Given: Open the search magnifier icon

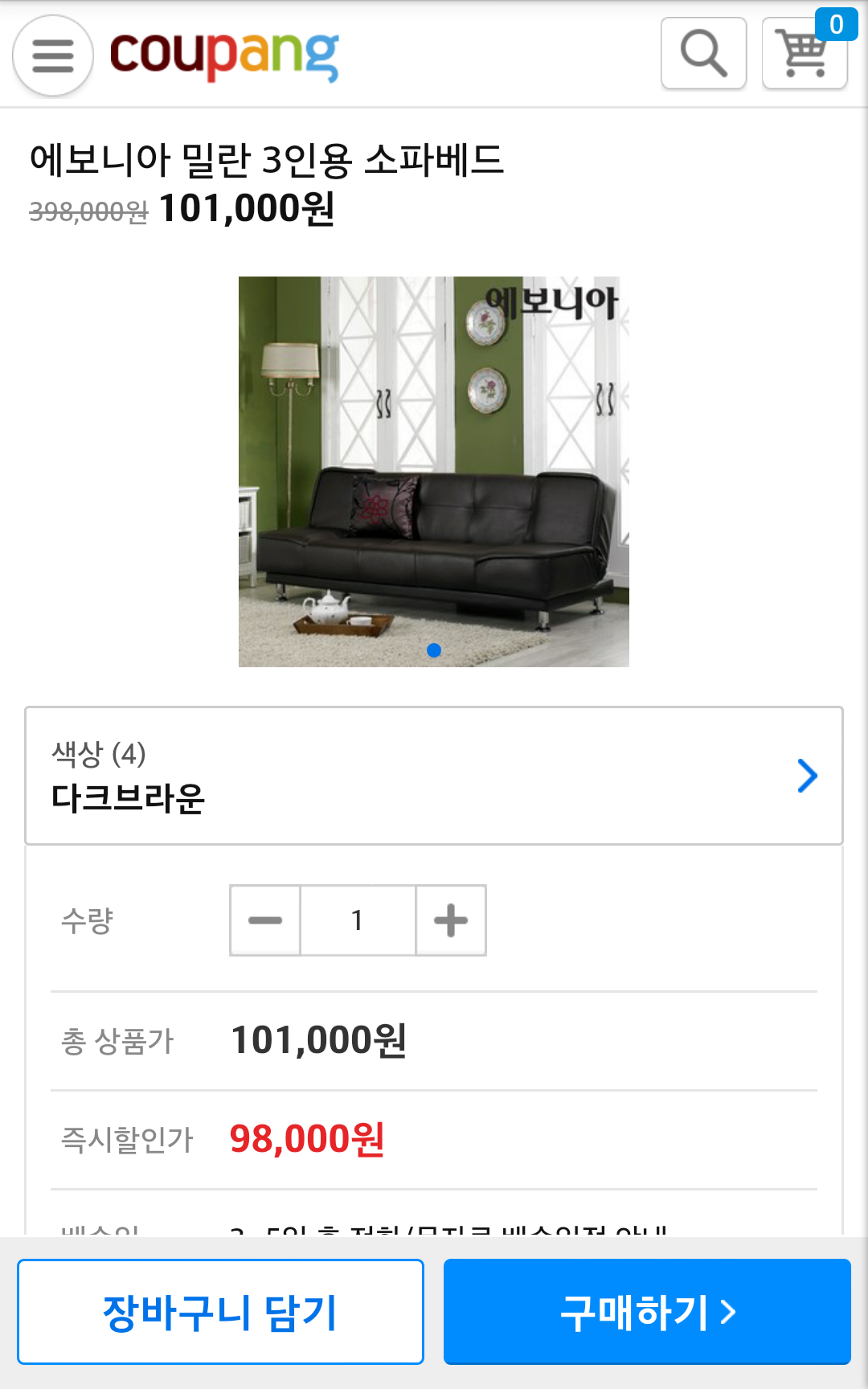Looking at the screenshot, I should 703,54.
